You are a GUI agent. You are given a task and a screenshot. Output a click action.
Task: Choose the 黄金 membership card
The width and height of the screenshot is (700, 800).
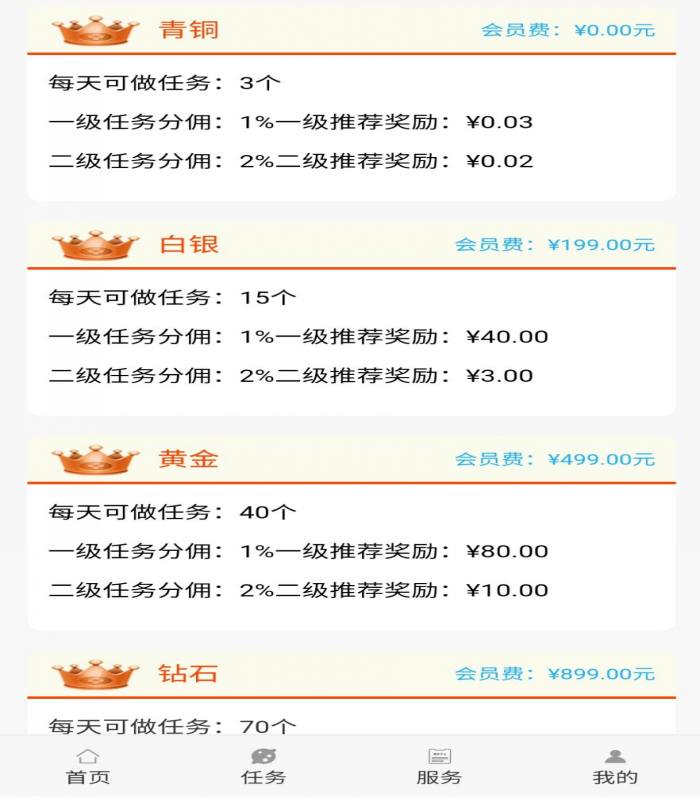point(351,533)
